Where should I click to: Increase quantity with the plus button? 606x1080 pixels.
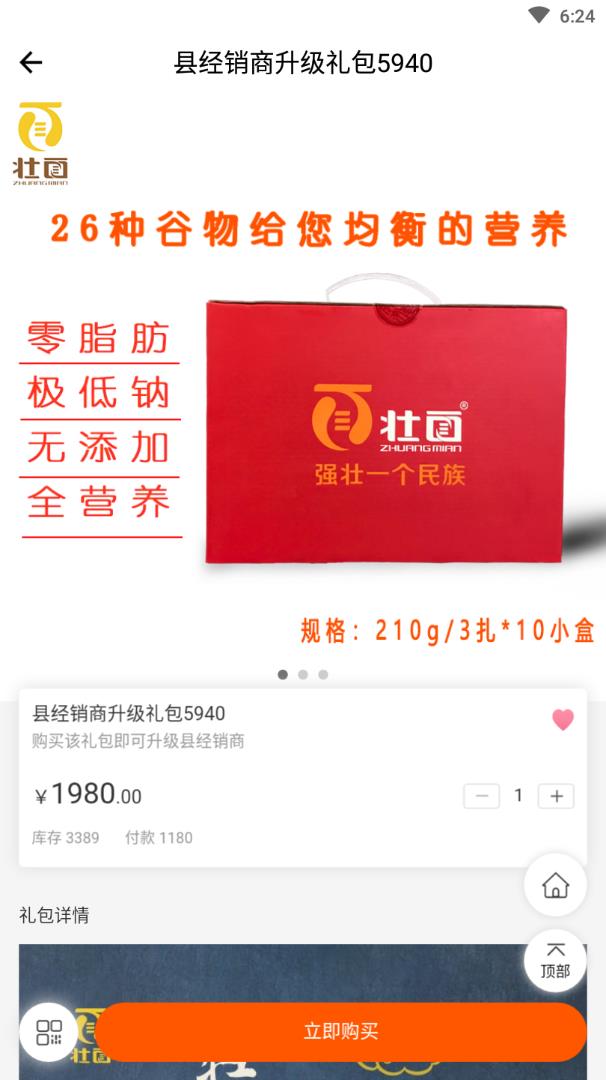point(556,796)
